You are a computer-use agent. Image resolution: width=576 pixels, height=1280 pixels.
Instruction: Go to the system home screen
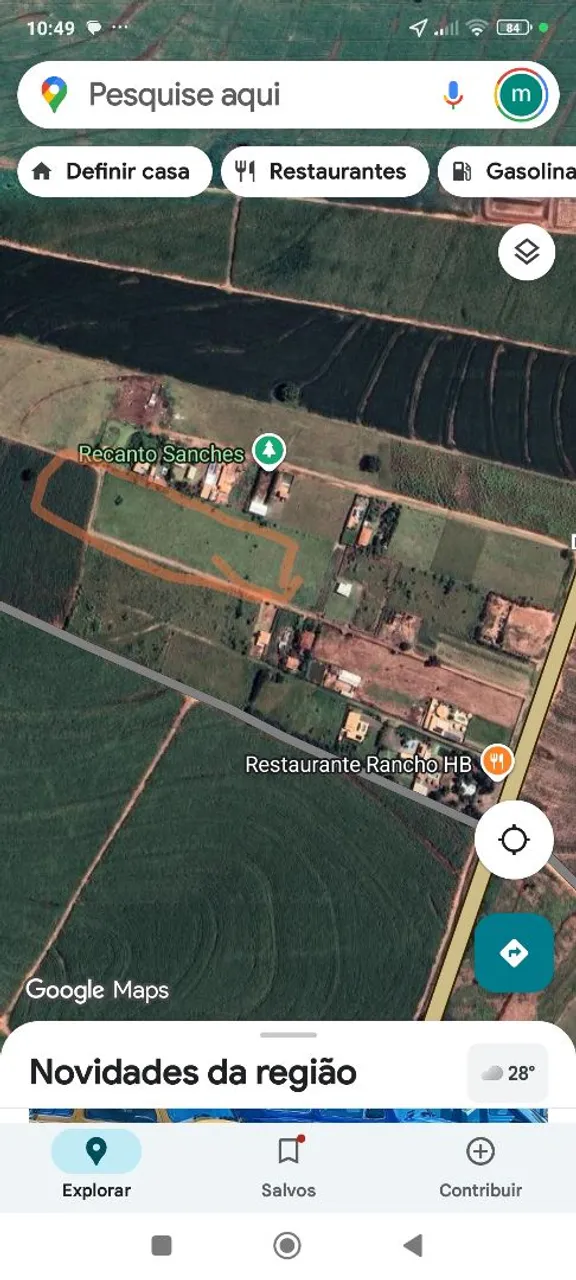tap(287, 1245)
